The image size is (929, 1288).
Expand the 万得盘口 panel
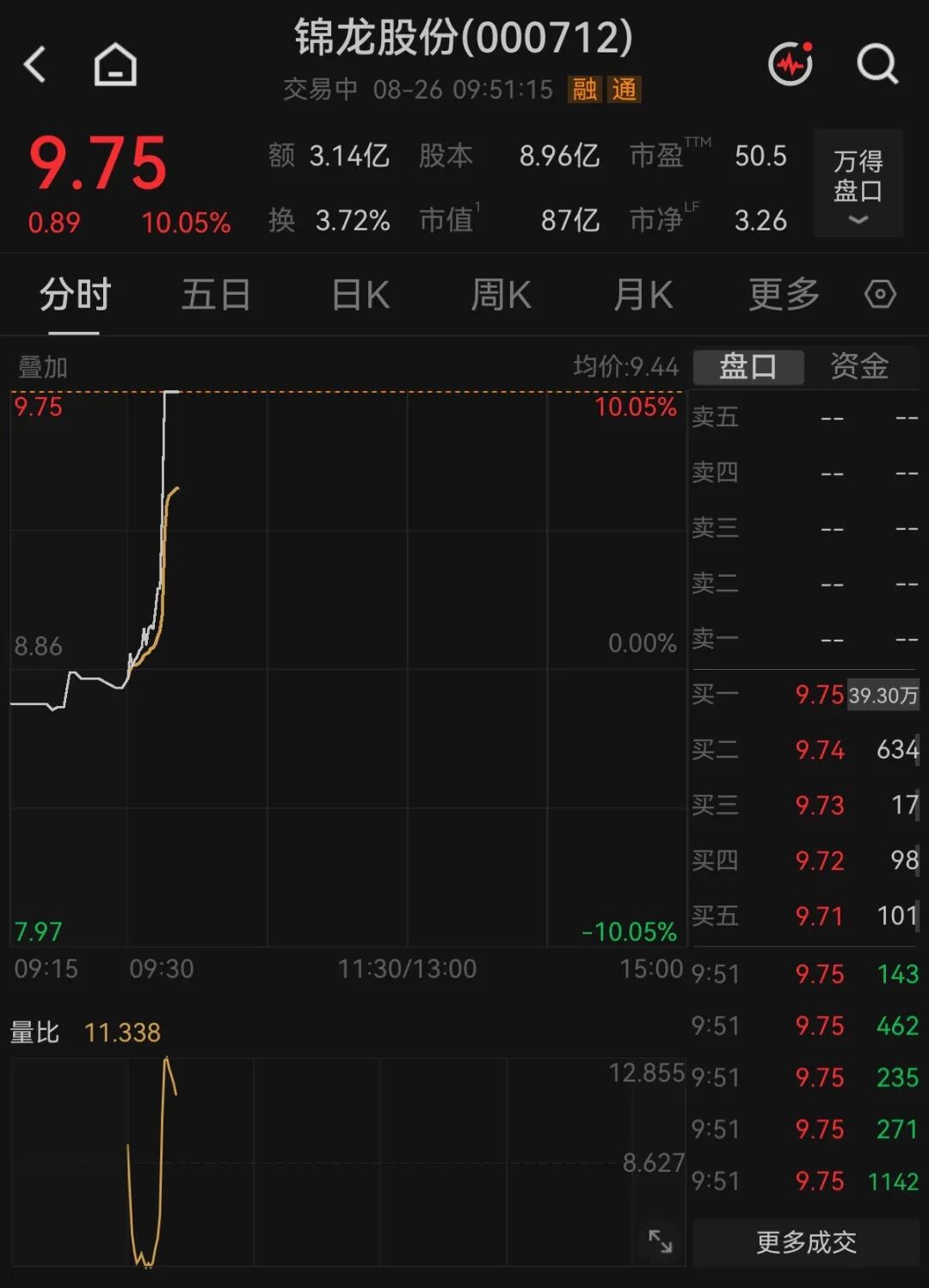coord(858,183)
